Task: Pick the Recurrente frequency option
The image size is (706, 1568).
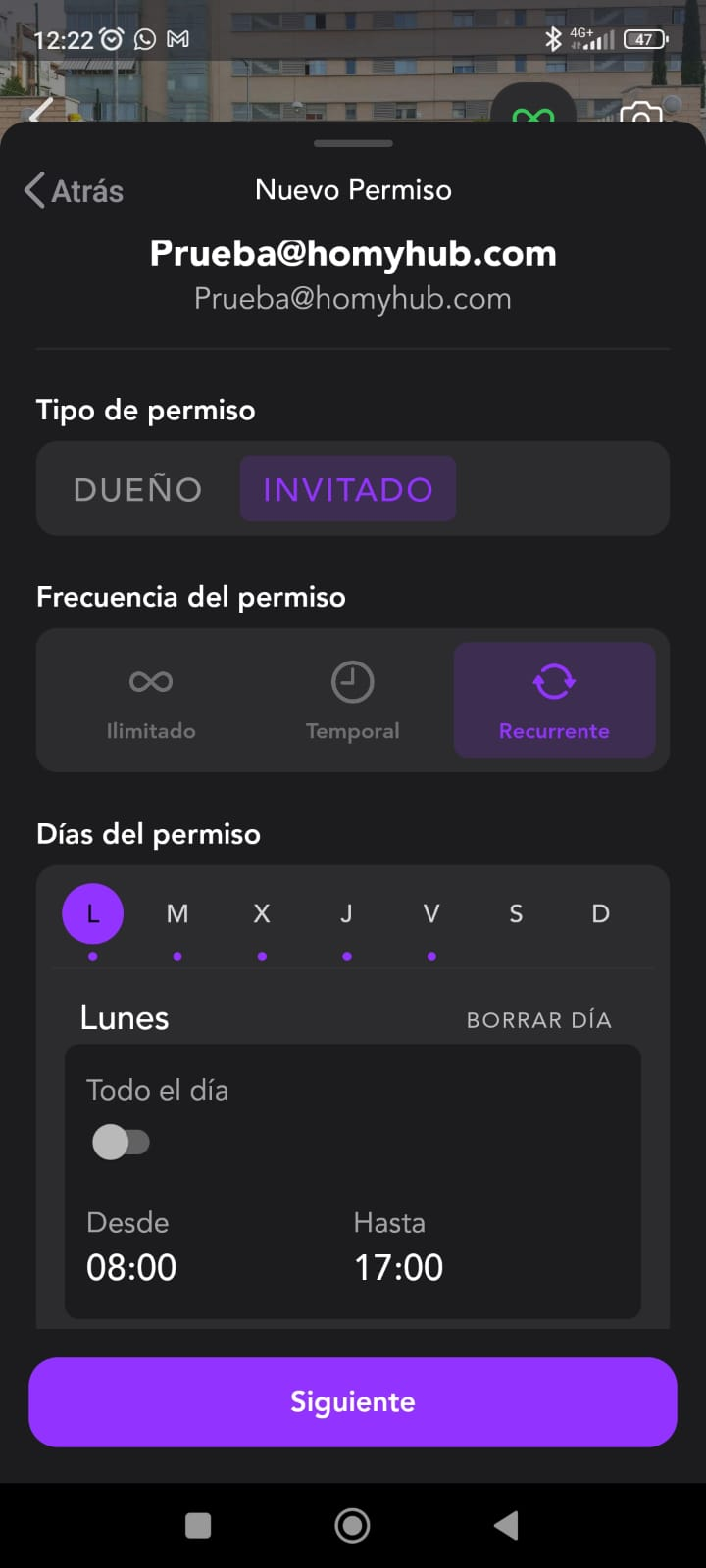Action: click(x=554, y=700)
